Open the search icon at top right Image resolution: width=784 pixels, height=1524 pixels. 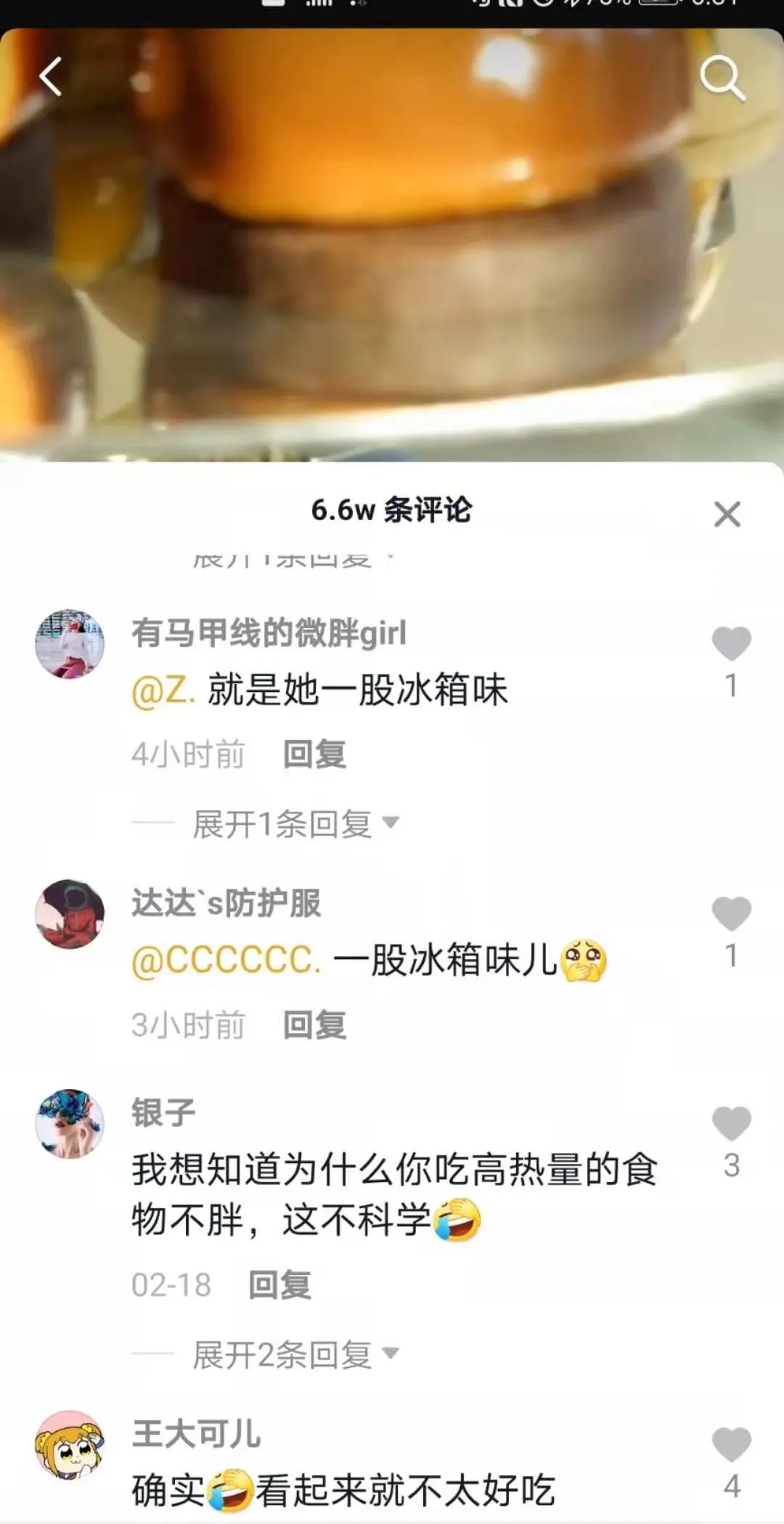click(722, 80)
